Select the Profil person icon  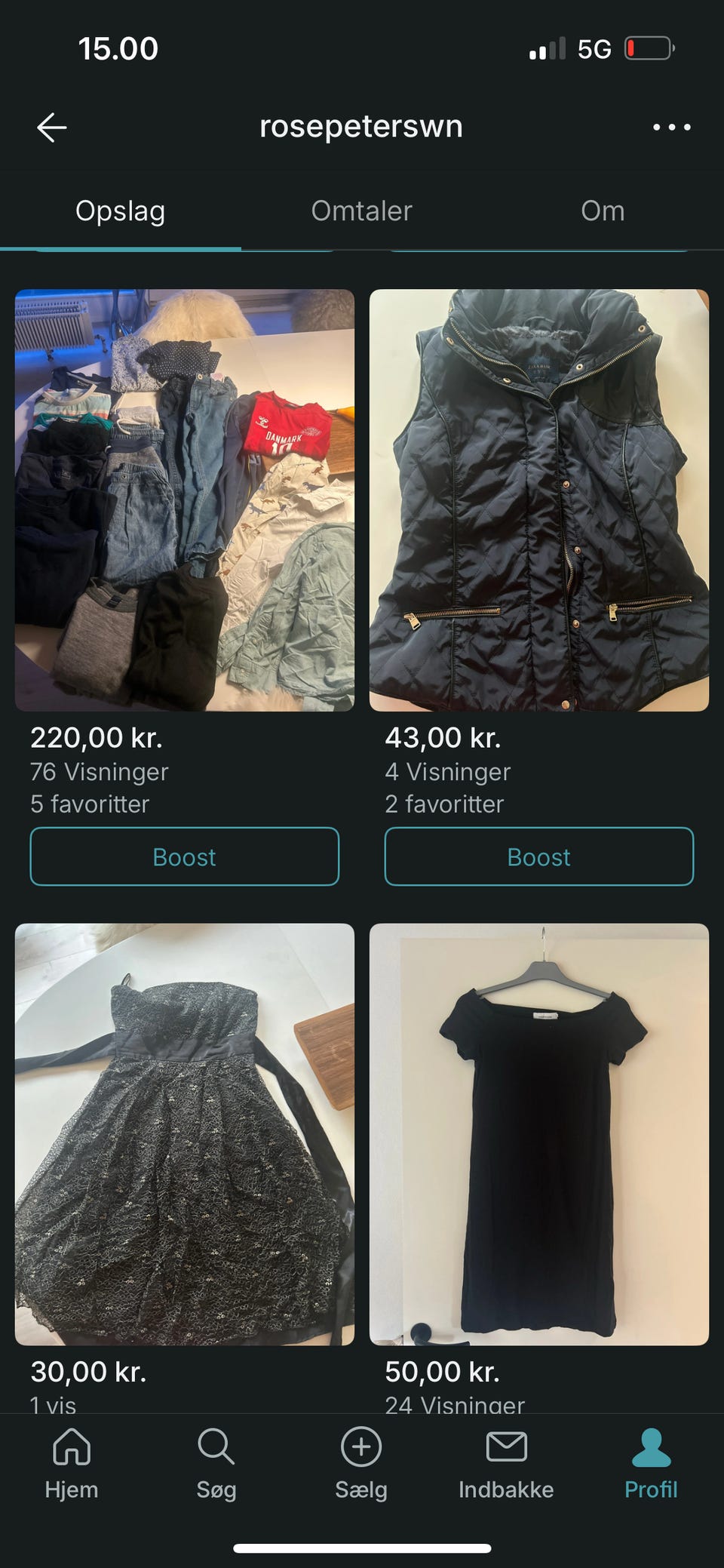point(651,1462)
